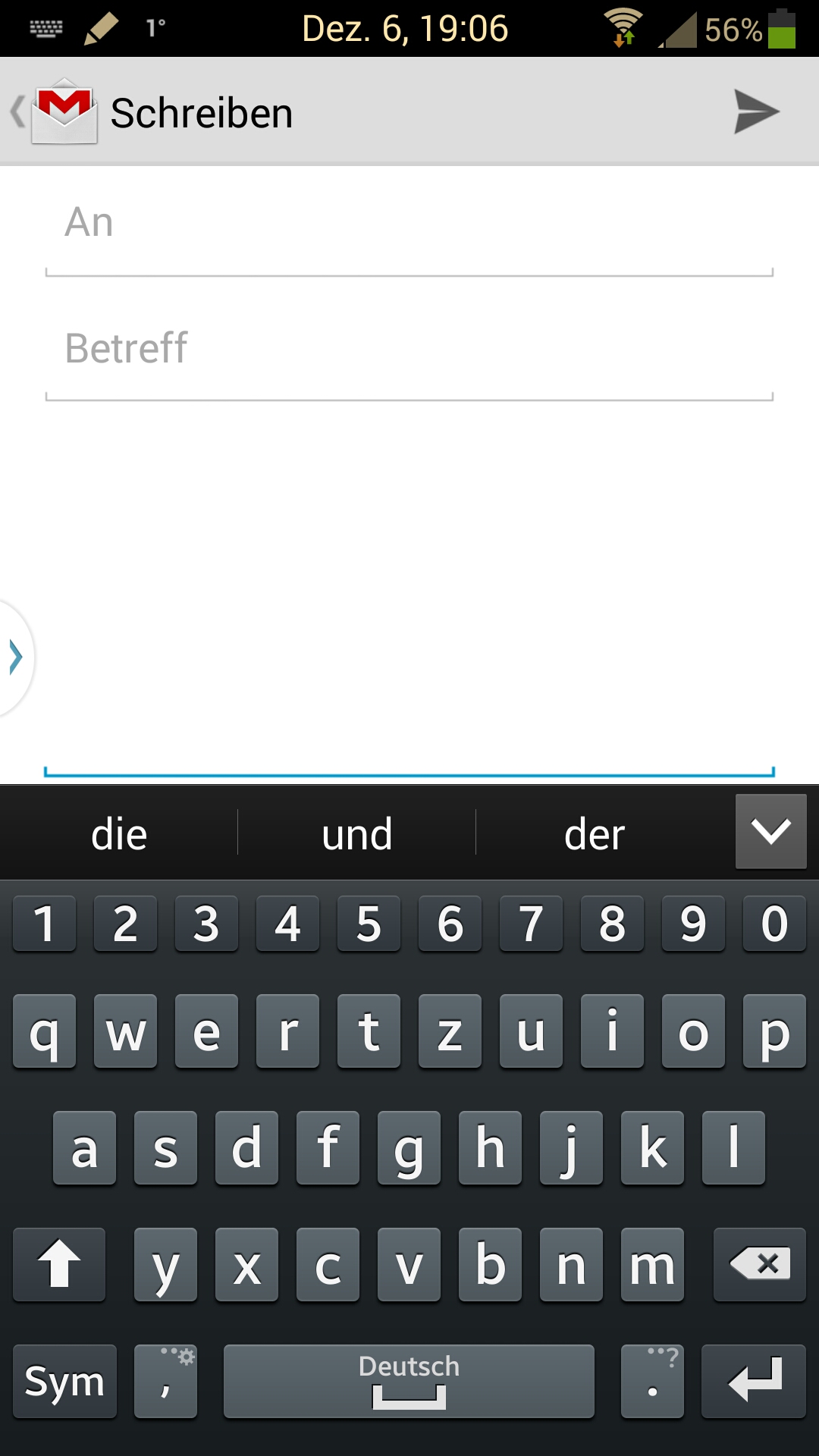Tap the shift key

pyautogui.click(x=59, y=1264)
